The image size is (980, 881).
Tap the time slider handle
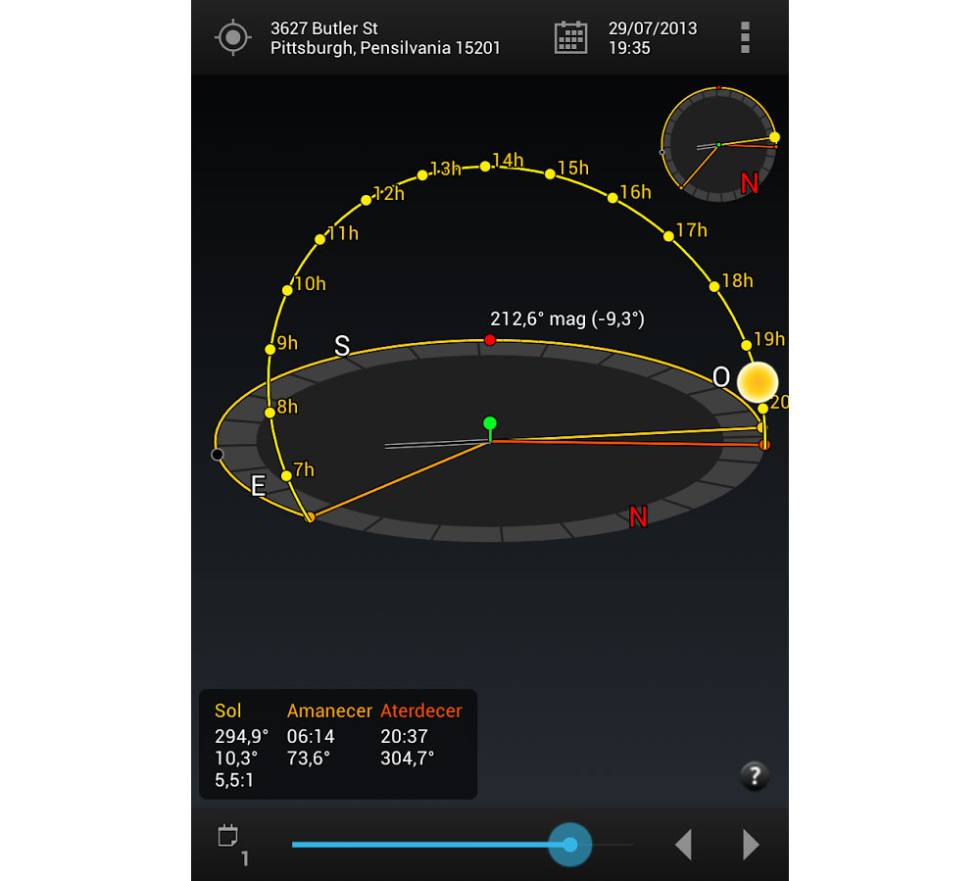(x=570, y=845)
